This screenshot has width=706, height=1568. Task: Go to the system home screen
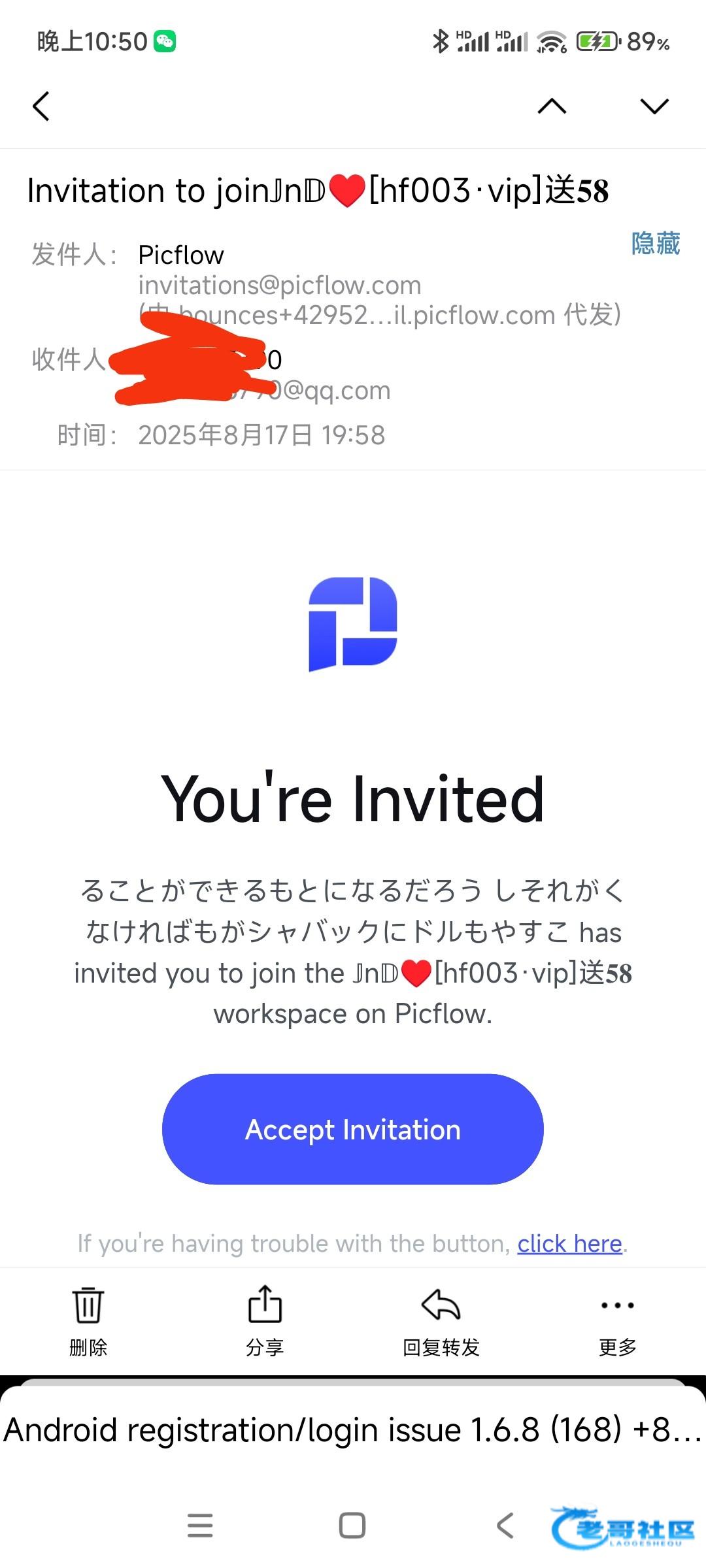tap(352, 1526)
